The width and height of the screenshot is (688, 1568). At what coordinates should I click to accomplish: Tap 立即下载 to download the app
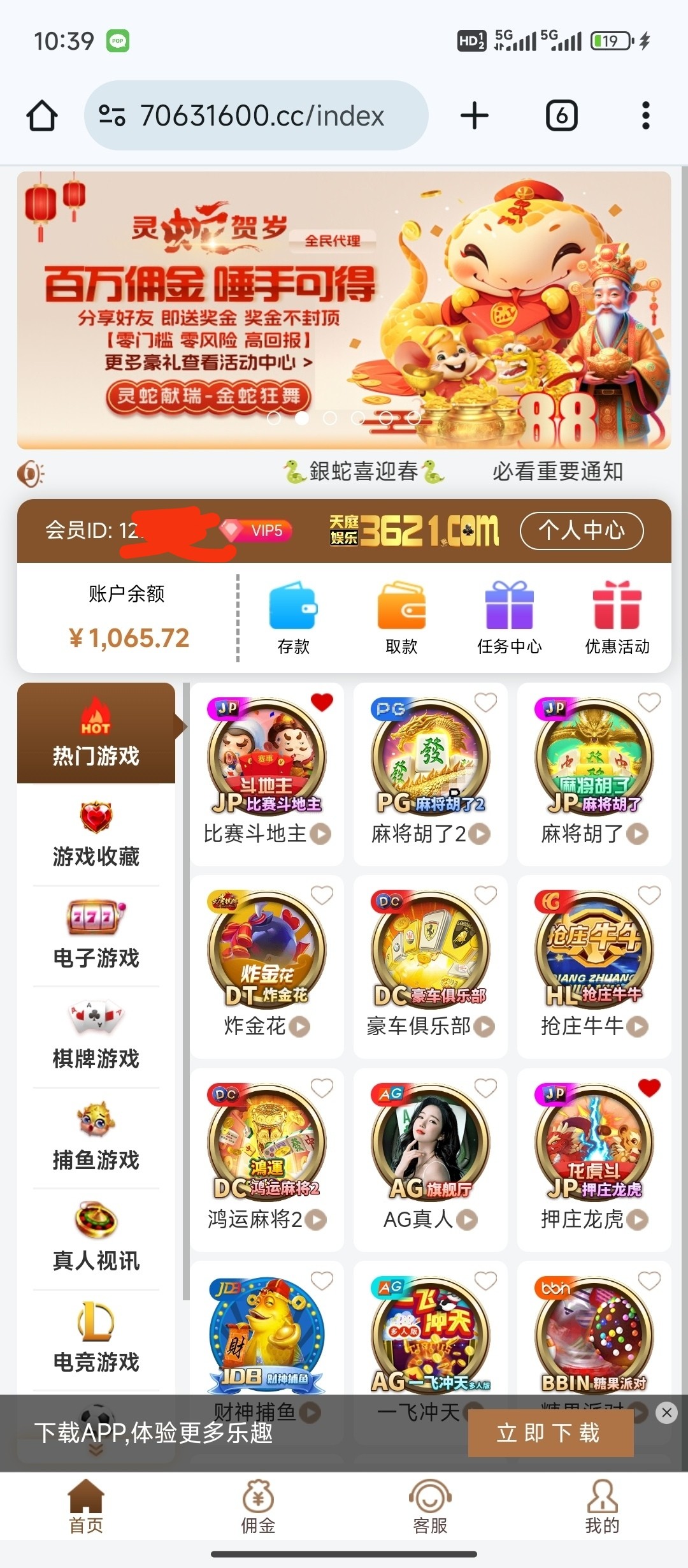click(x=550, y=1433)
